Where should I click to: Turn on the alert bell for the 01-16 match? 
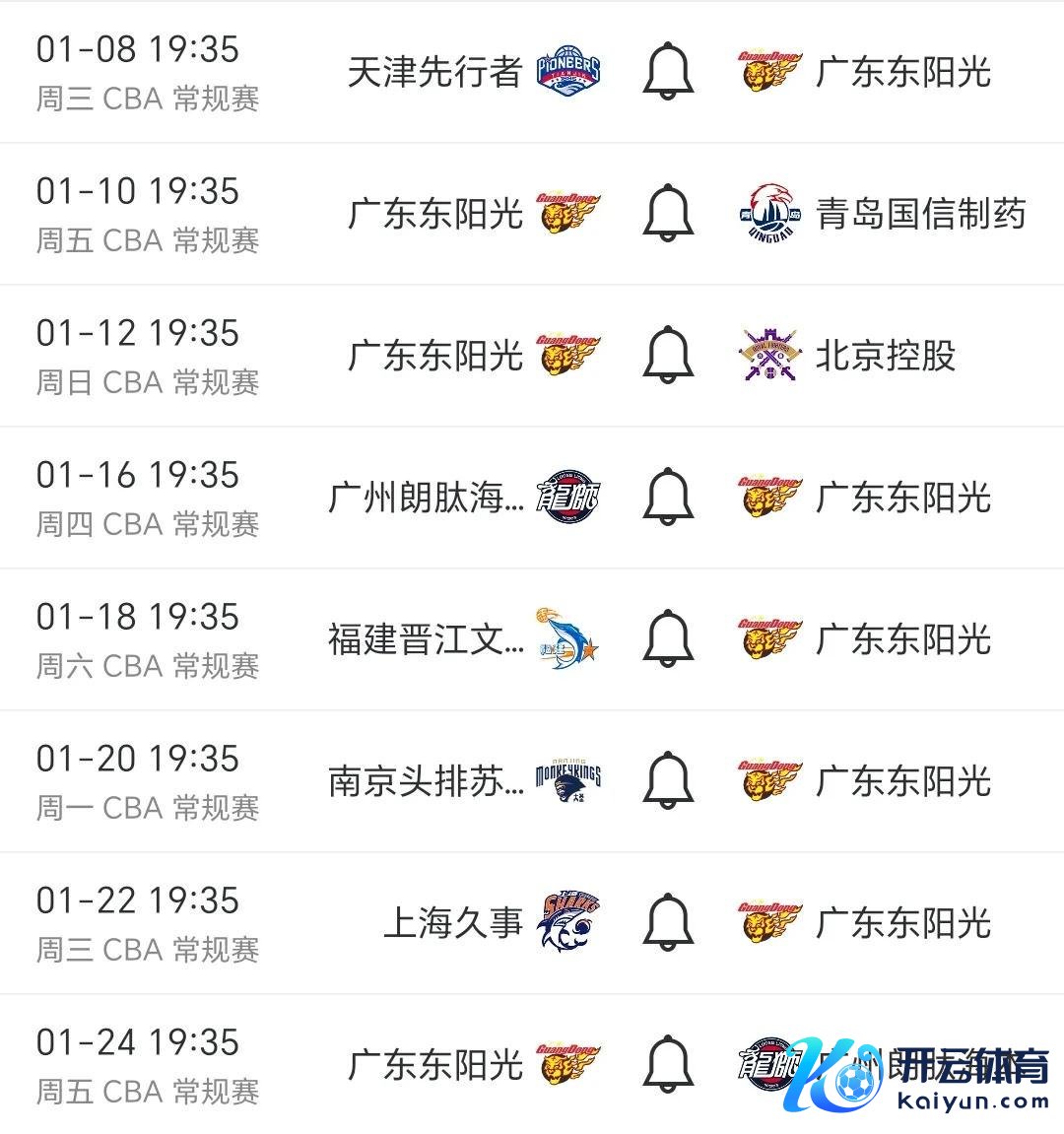(x=668, y=497)
